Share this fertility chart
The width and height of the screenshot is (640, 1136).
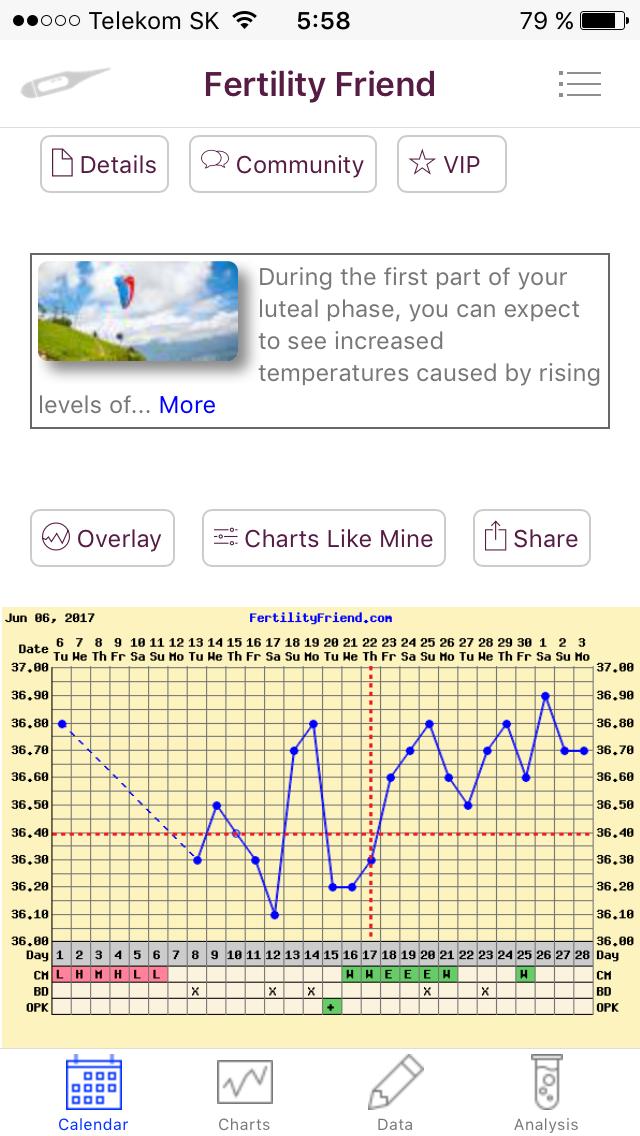pos(531,538)
